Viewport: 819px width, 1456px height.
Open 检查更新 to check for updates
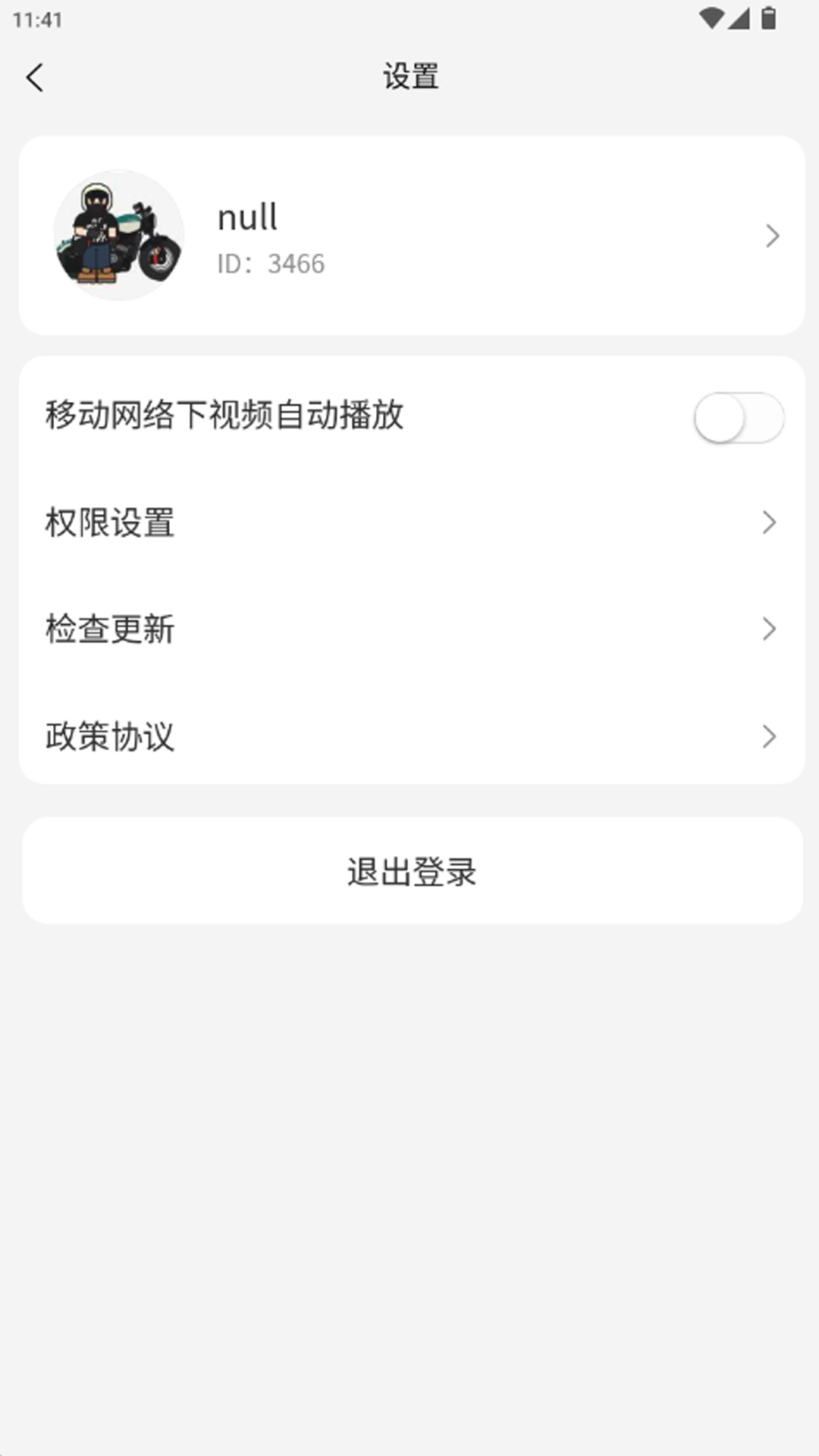[110, 629]
